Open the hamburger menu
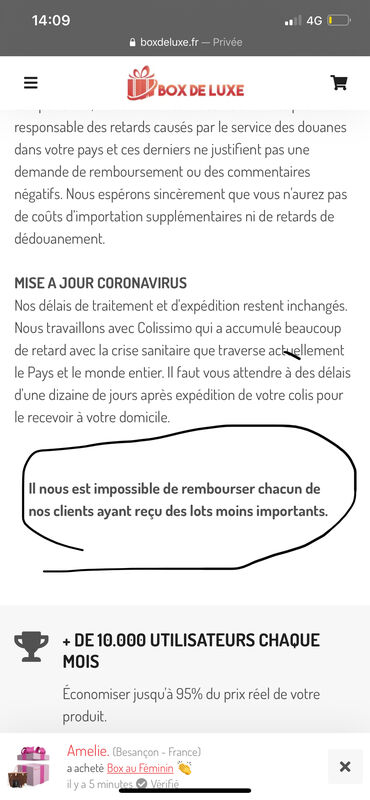Image resolution: width=370 pixels, height=800 pixels. [31, 83]
